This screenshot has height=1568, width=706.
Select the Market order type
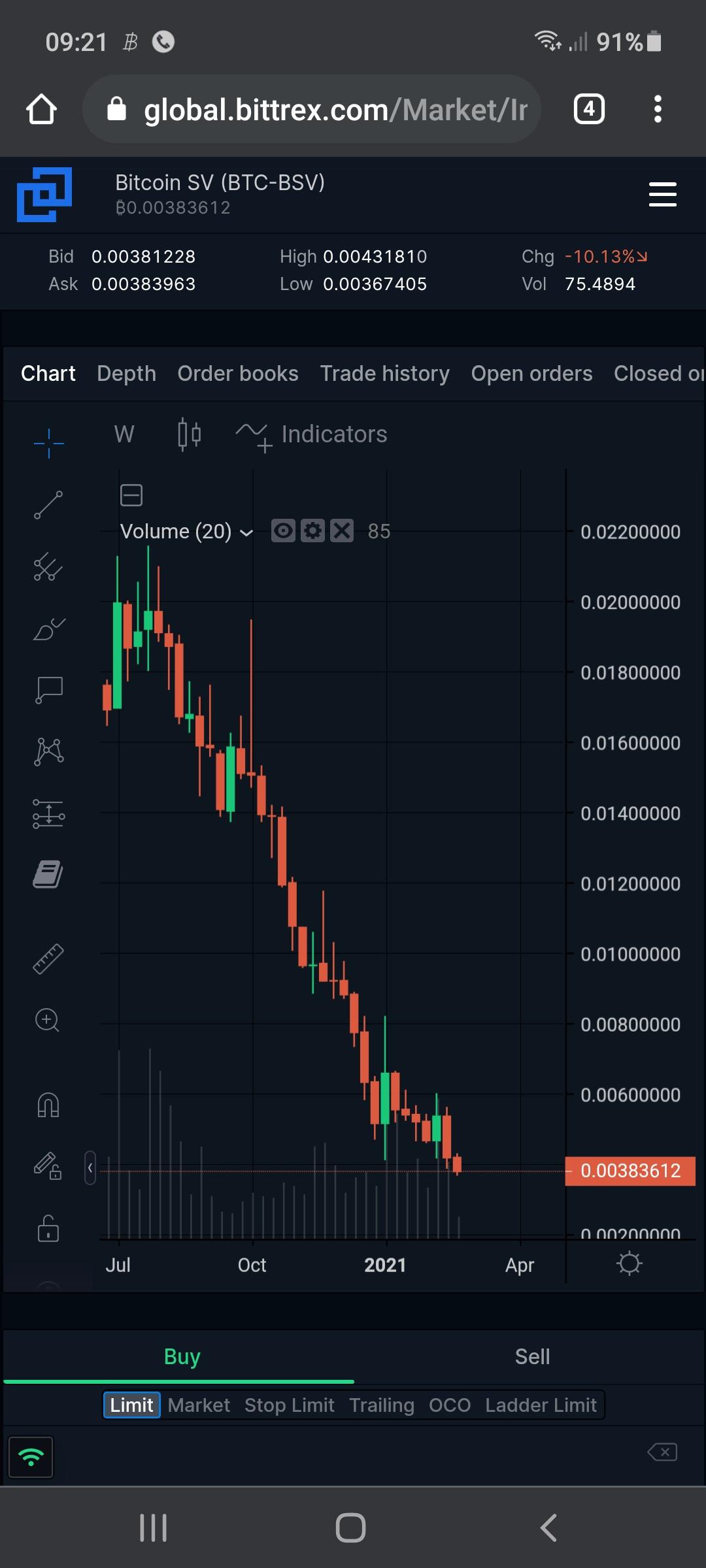(199, 1405)
